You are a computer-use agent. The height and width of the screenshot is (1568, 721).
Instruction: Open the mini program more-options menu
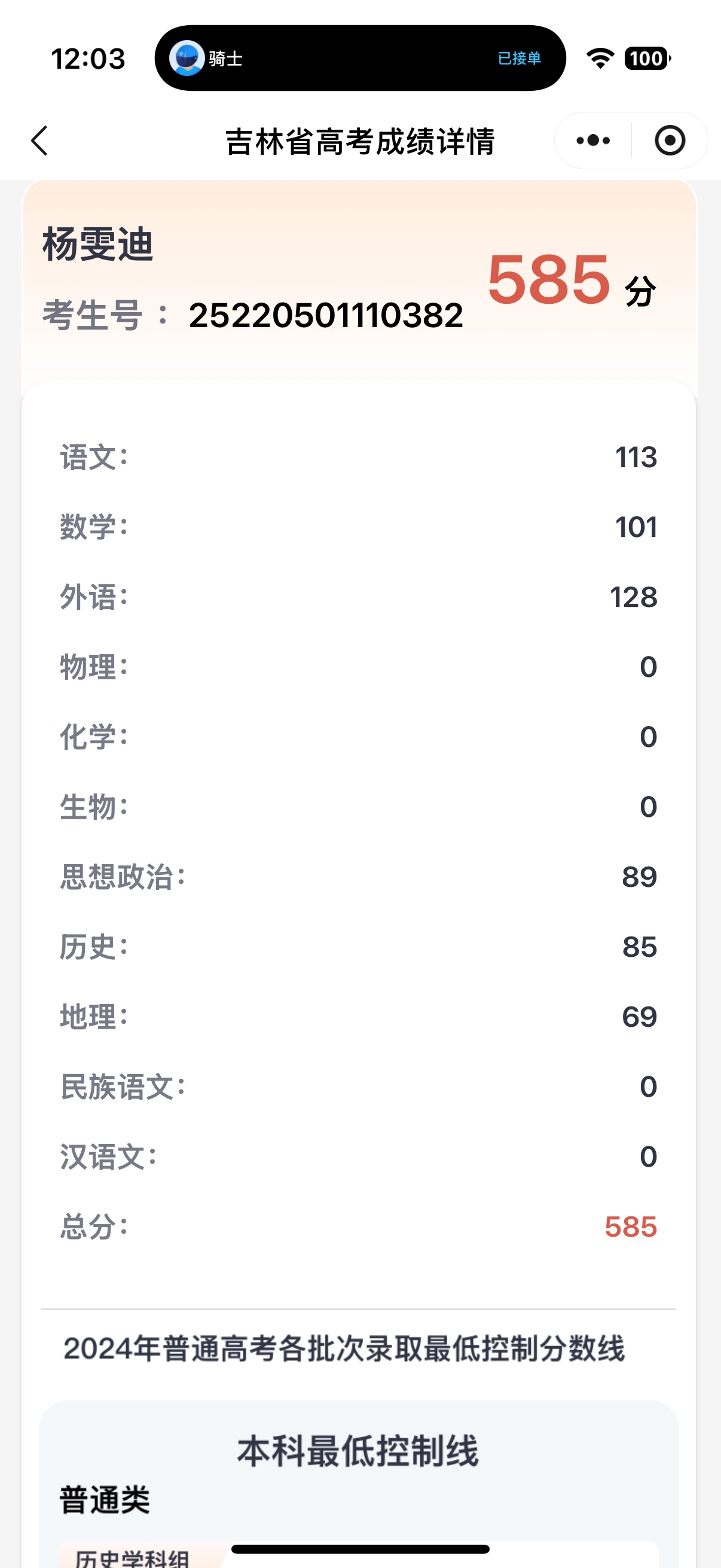point(593,141)
